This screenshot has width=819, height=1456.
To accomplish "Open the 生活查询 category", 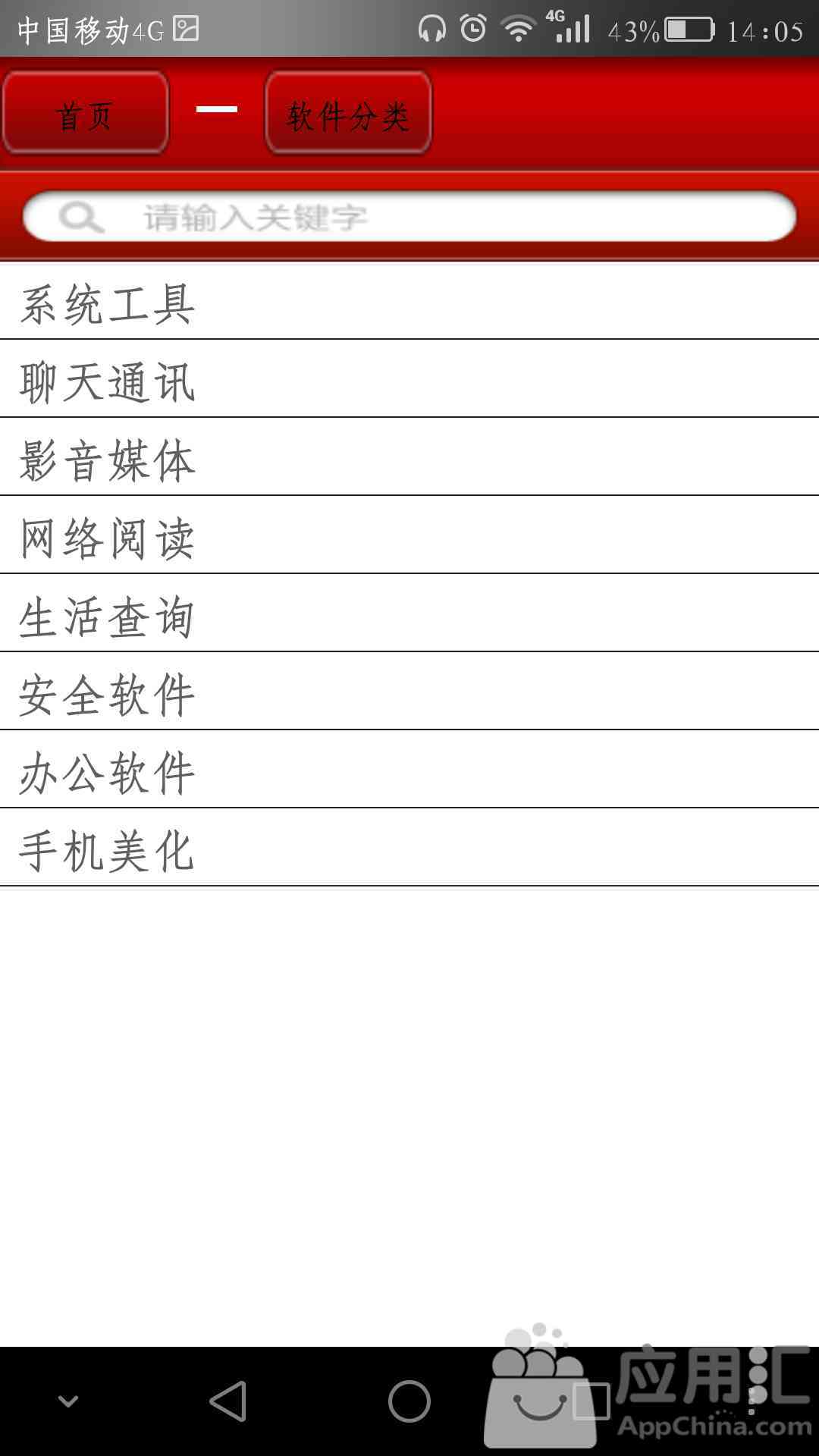I will [x=409, y=613].
